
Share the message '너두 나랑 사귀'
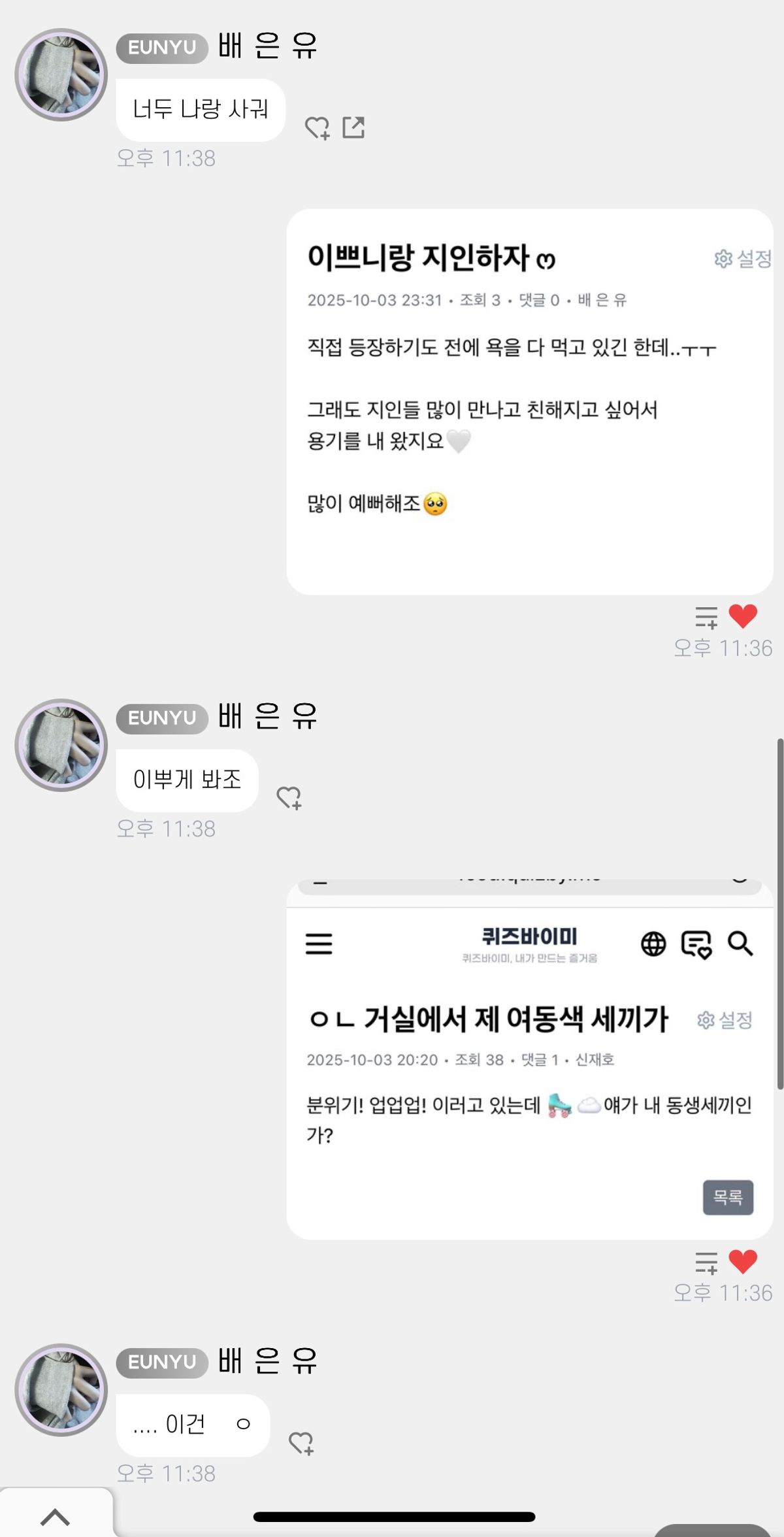(353, 127)
